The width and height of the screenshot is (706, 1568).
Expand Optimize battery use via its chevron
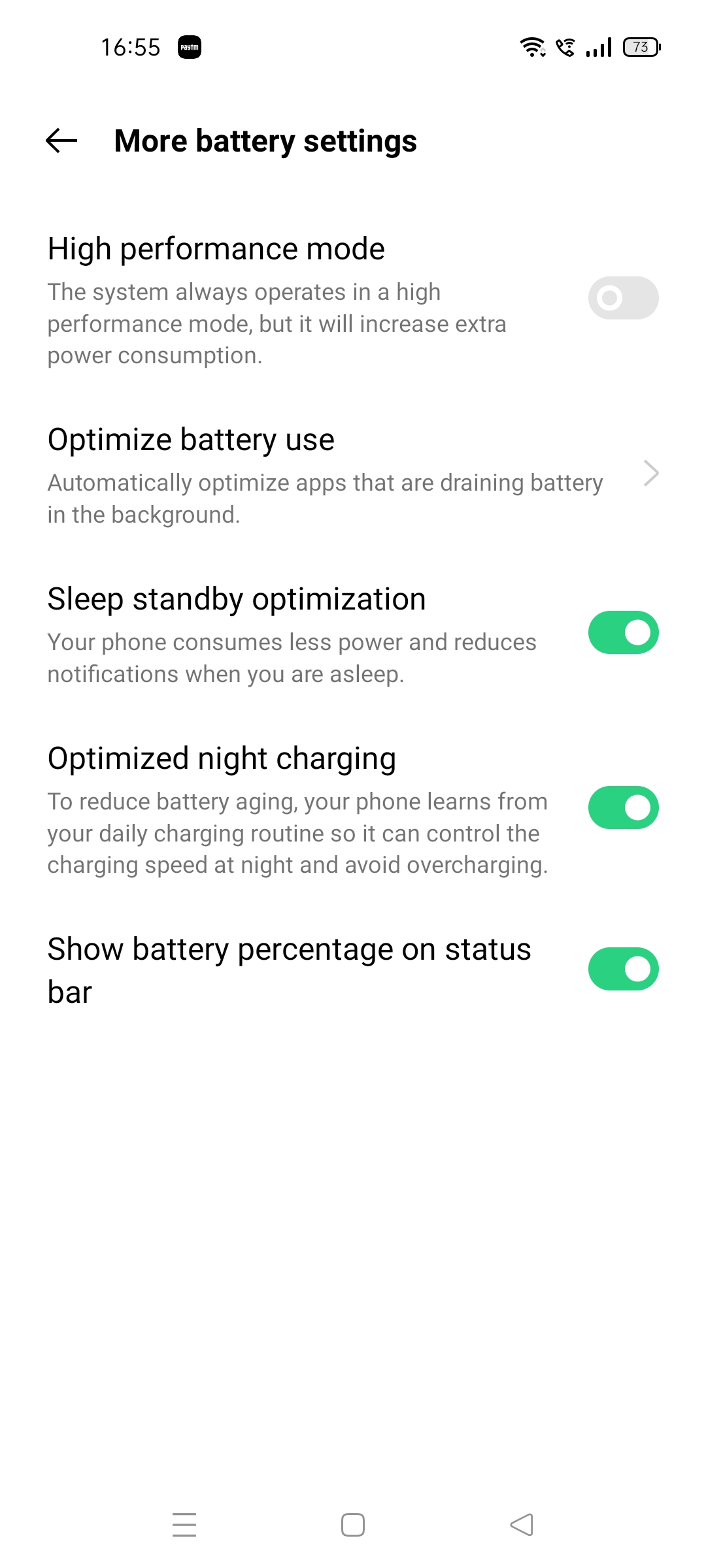point(650,472)
